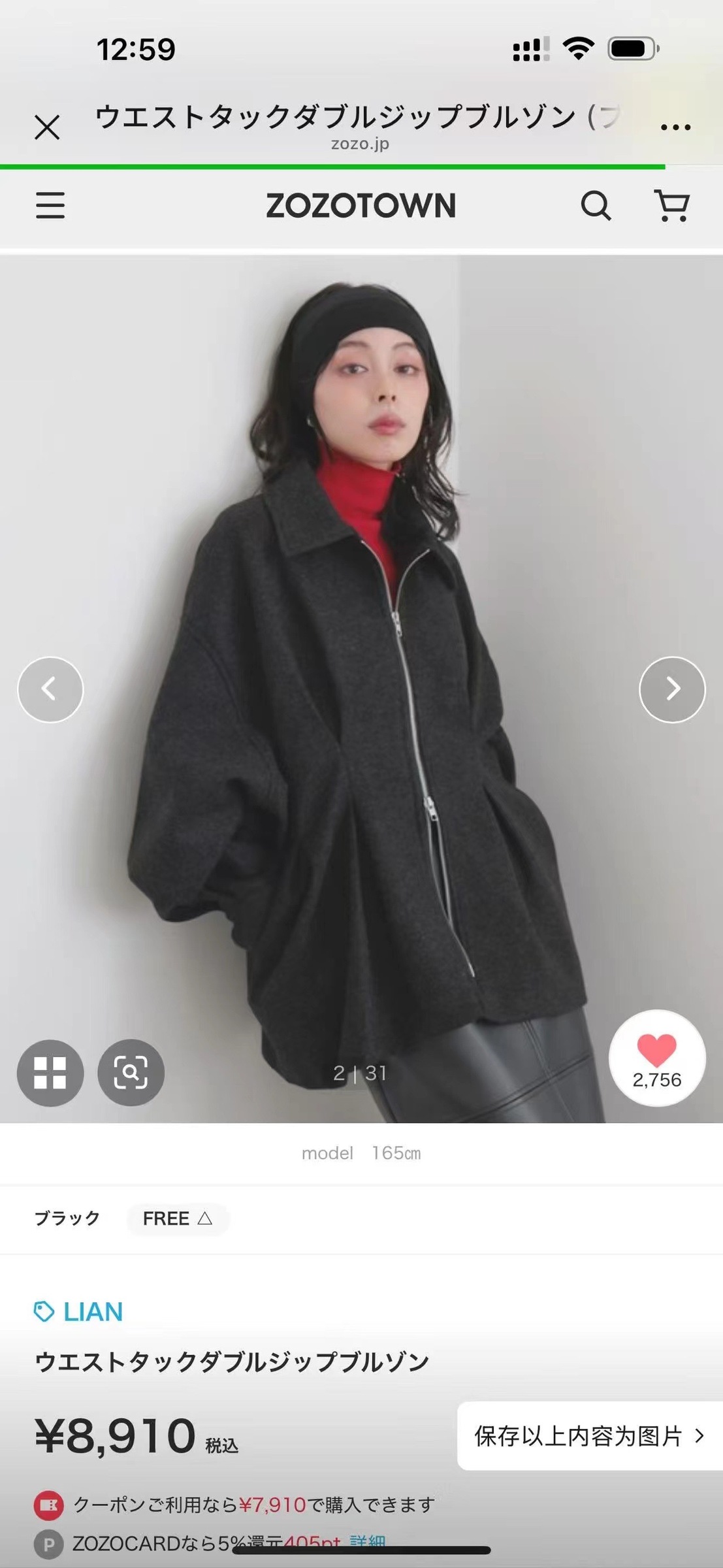The height and width of the screenshot is (1568, 723).
Task: Start visual search for similar items
Action: (131, 1073)
